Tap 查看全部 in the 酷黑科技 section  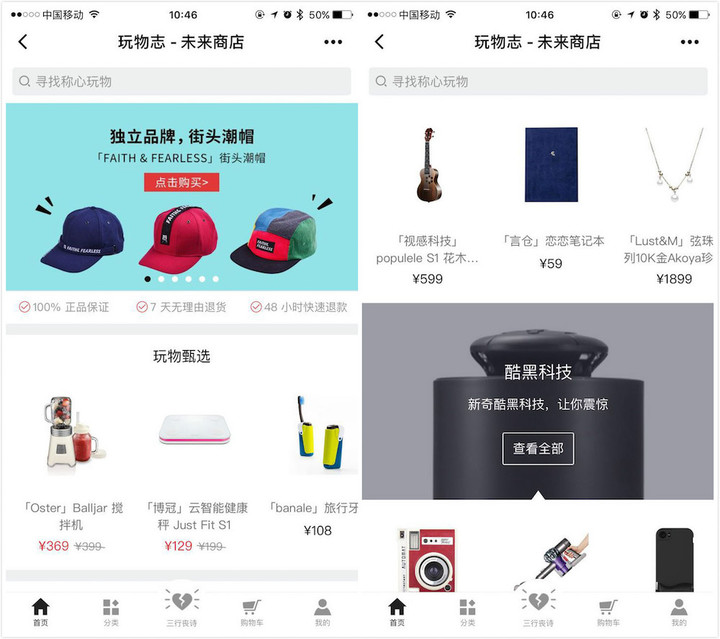click(x=538, y=449)
